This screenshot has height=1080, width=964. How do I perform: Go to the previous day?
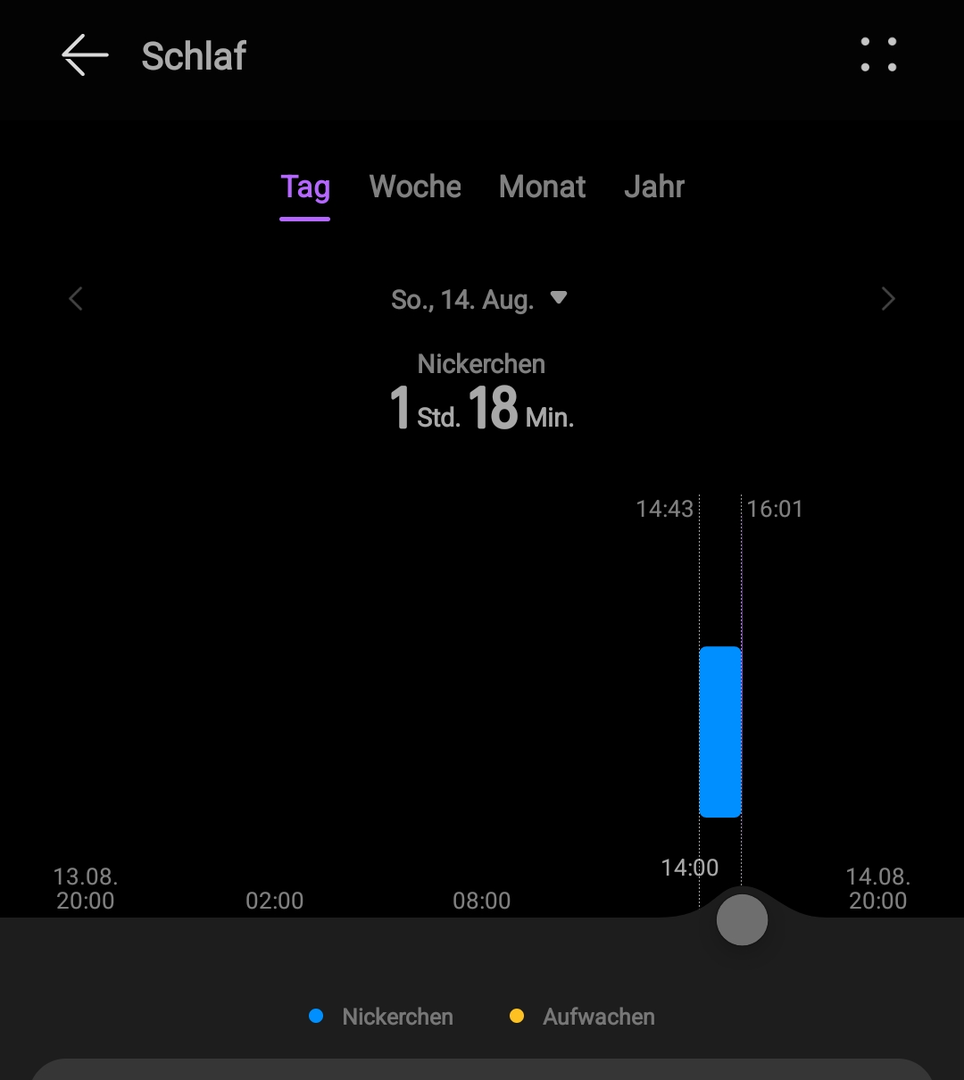(76, 299)
